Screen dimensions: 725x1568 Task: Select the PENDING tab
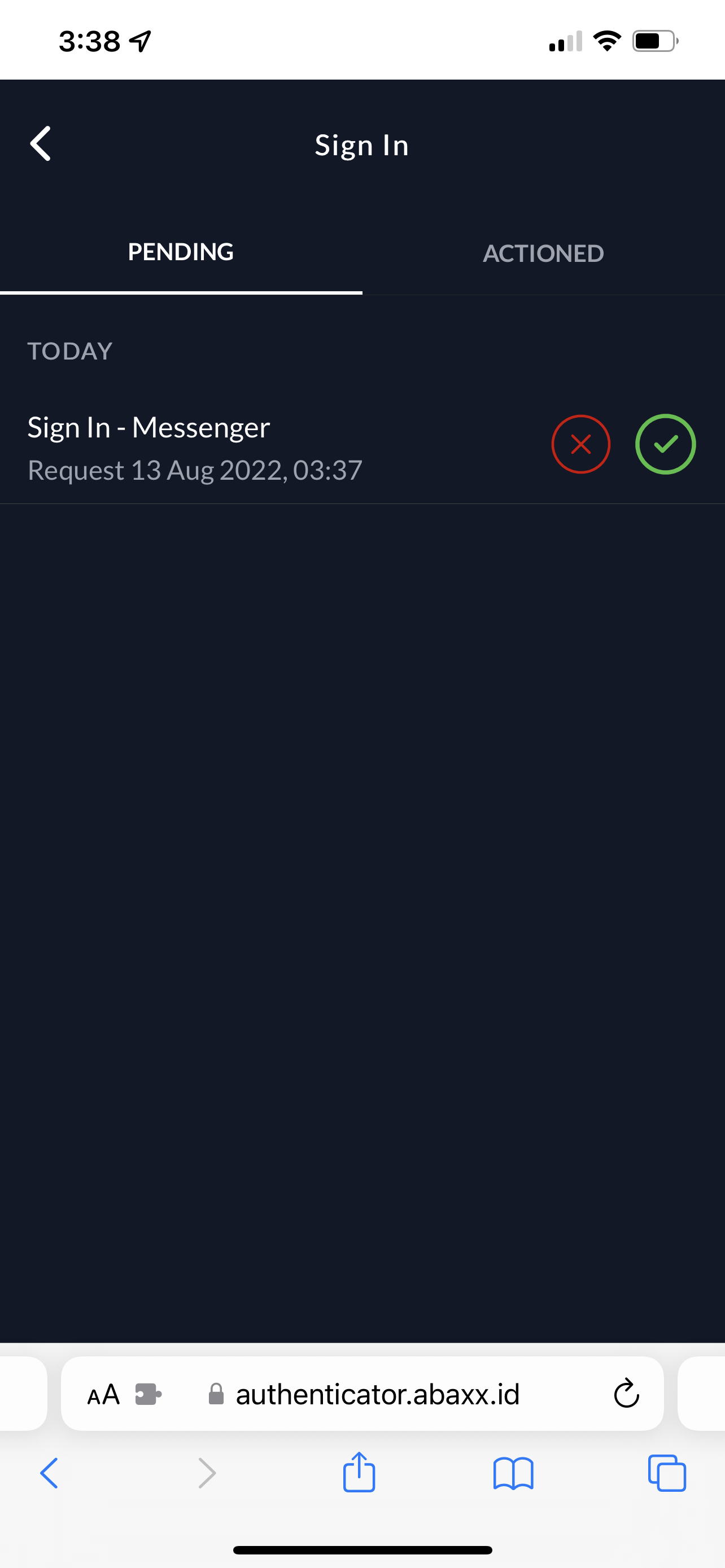pos(180,252)
